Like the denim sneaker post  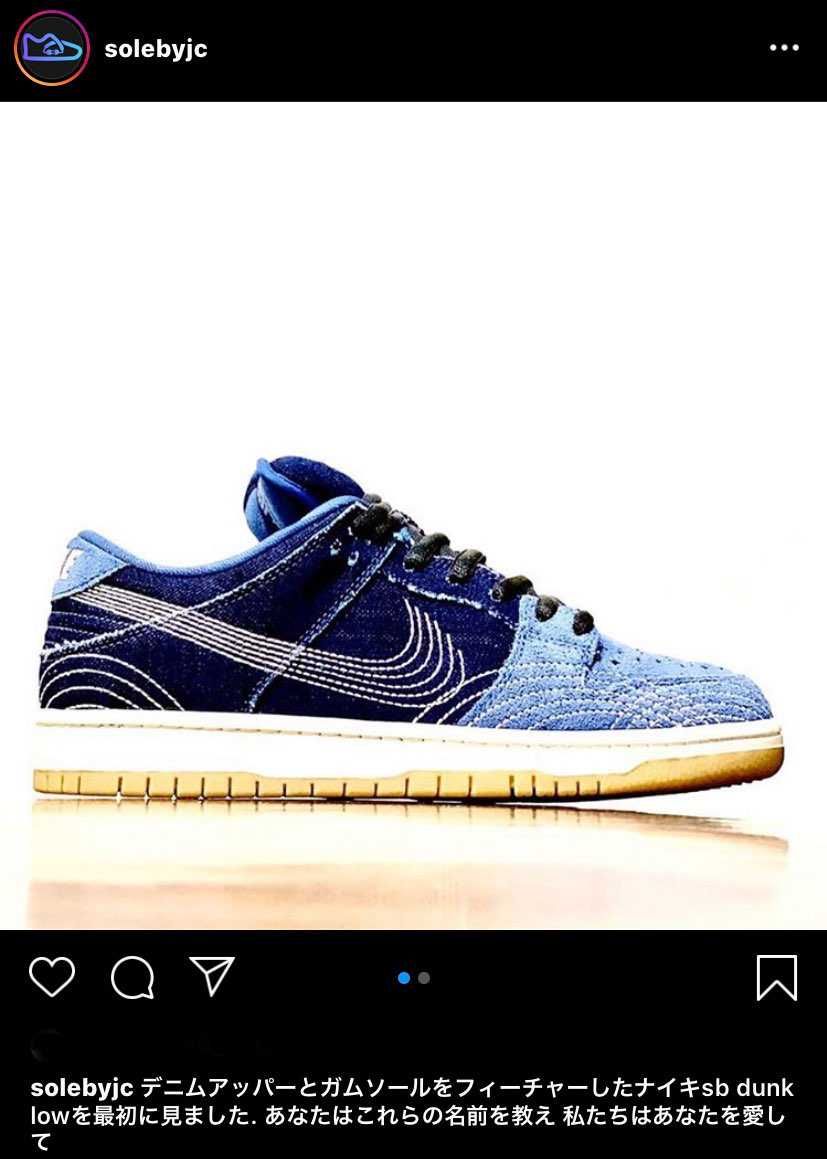52,976
